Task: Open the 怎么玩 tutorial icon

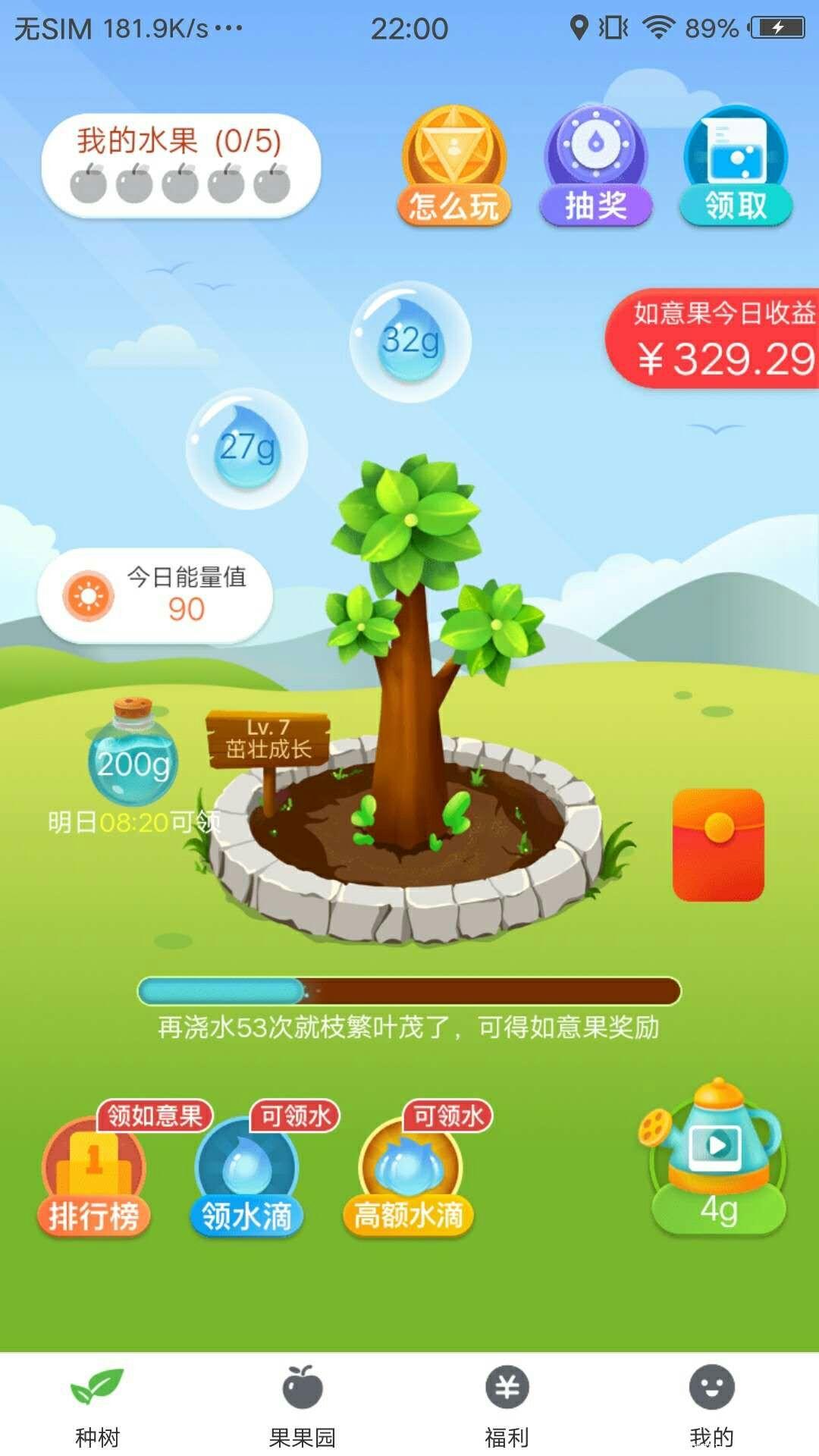Action: pyautogui.click(x=453, y=163)
